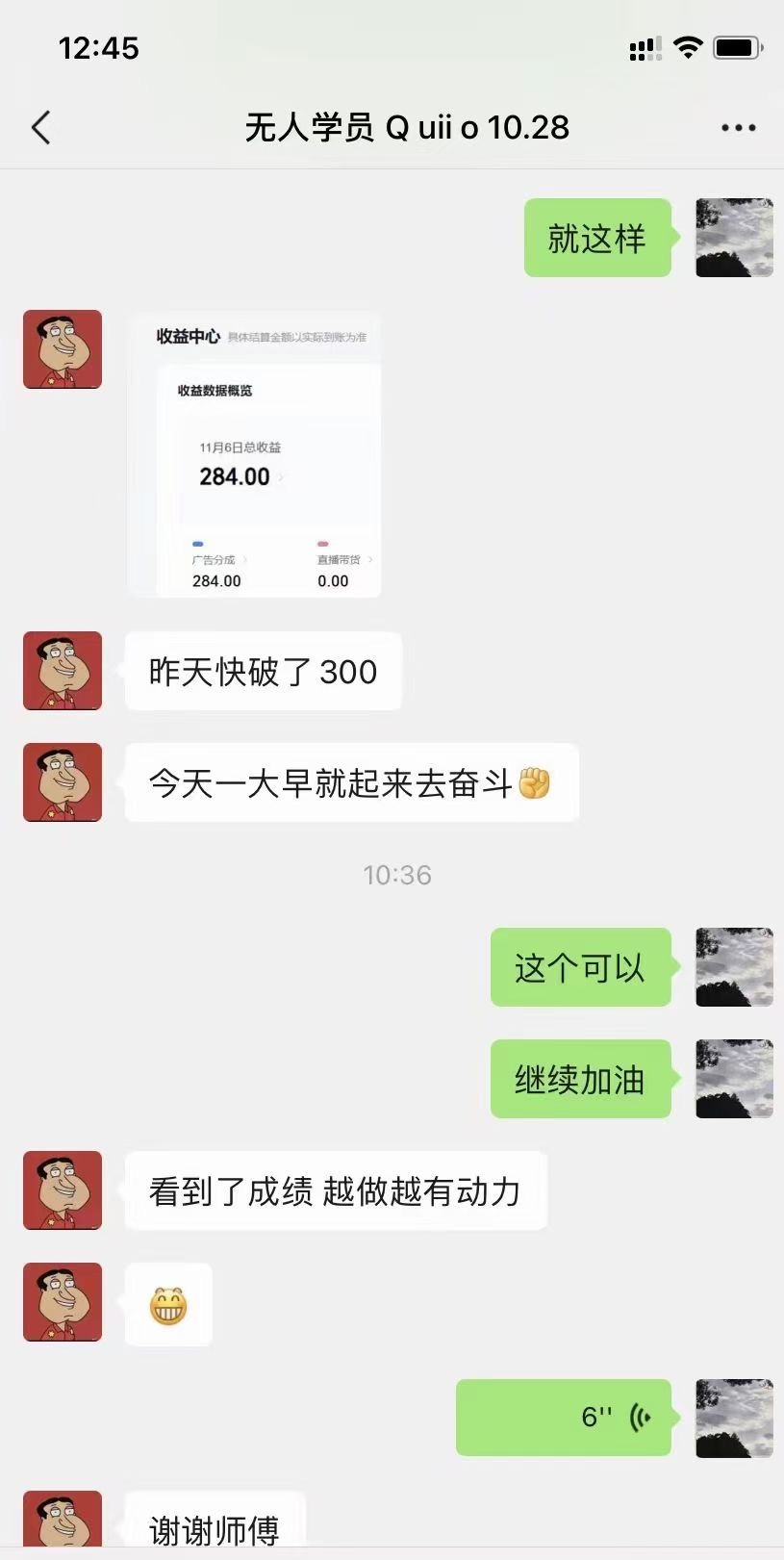784x1560 pixels.
Task: Tap the avatar beside "昨天快破了 300"
Action: coord(63,671)
